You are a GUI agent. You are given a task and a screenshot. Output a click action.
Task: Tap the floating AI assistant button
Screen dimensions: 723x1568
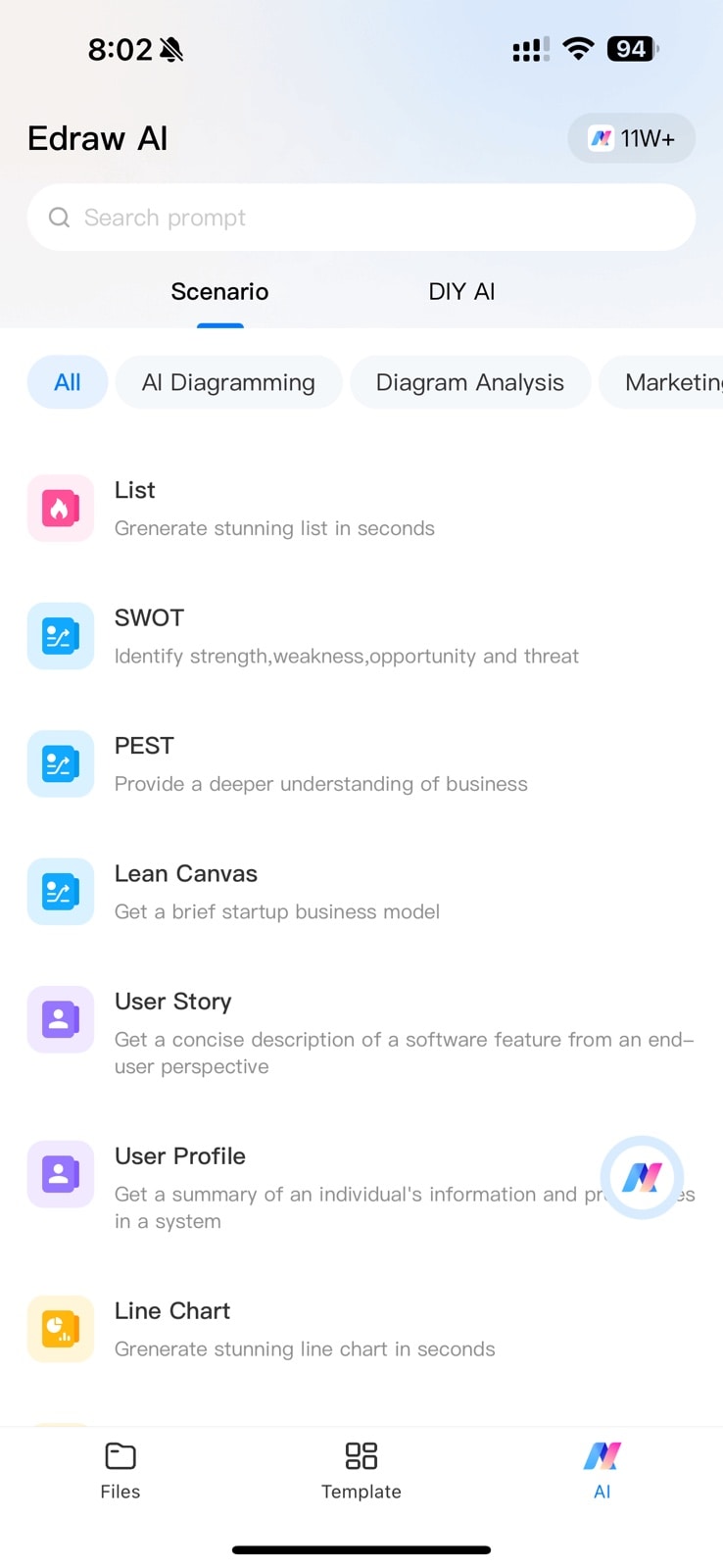point(642,1177)
